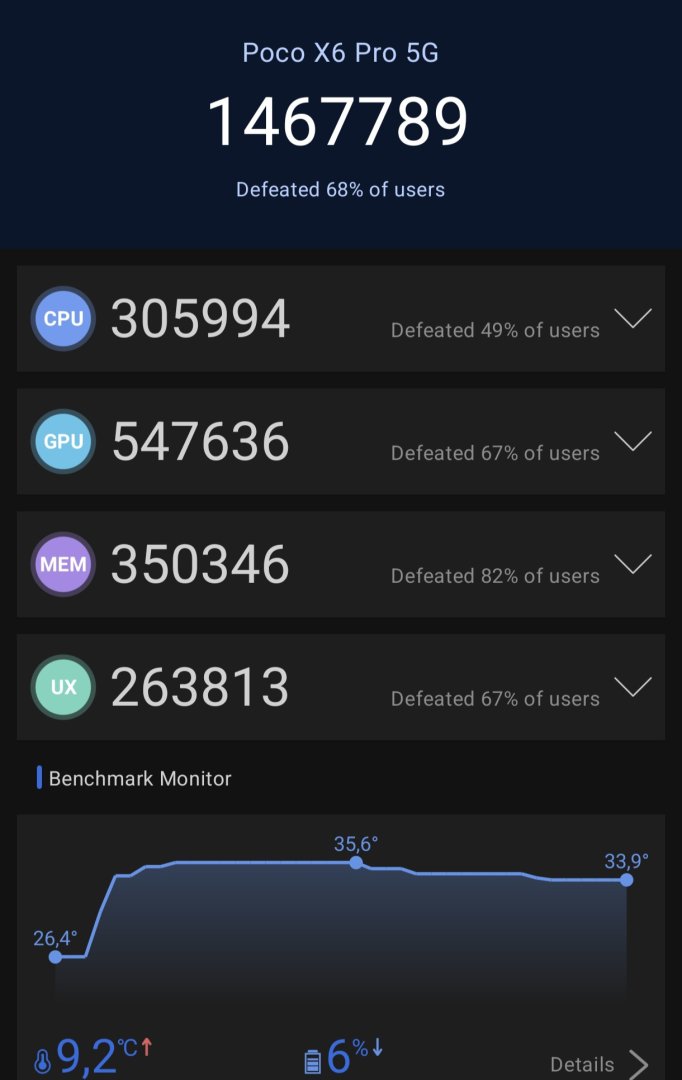
Task: Expand the GPU score breakdown
Action: tap(632, 441)
